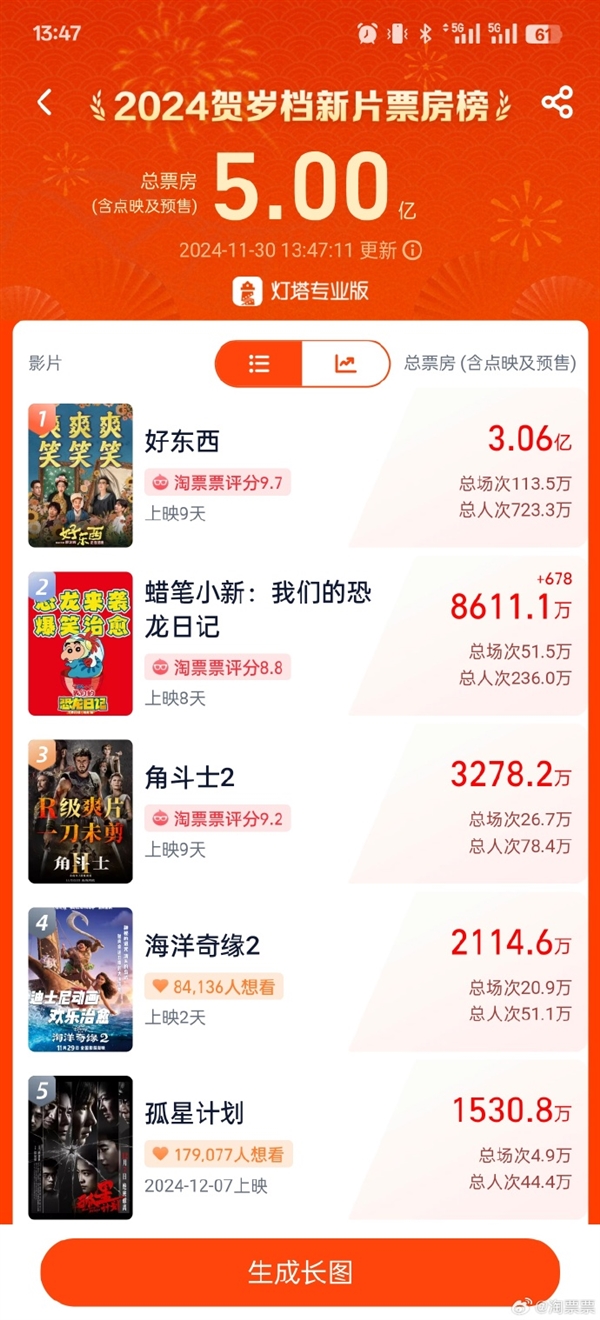Open the 孤星计划 movie entry
600x1320 pixels.
[x=300, y=1147]
